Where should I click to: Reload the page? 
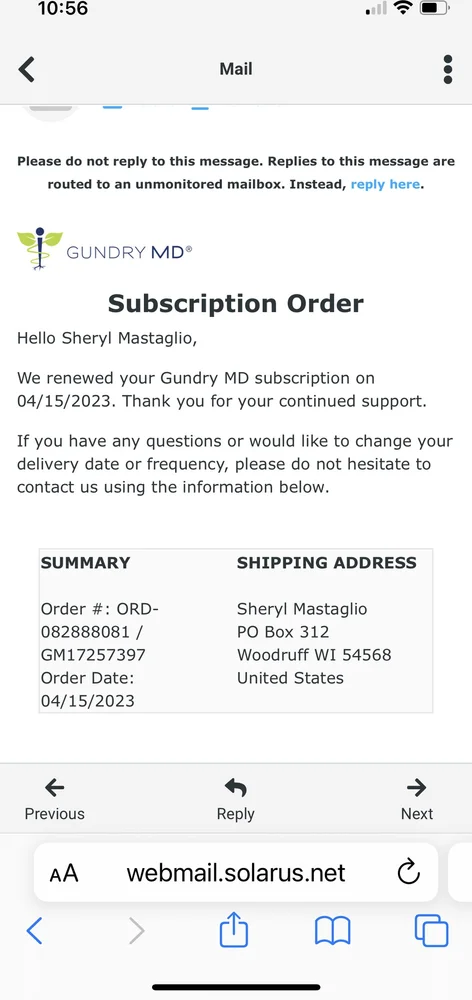408,872
